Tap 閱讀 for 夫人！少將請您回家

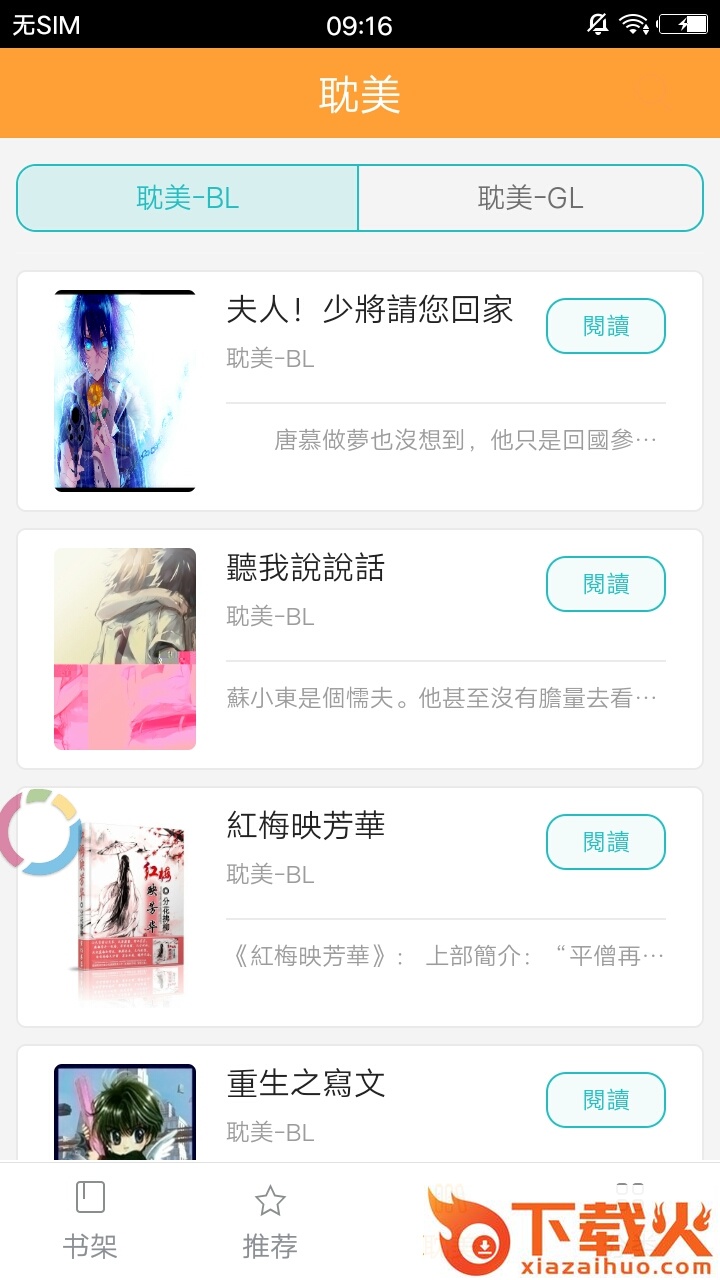click(605, 326)
